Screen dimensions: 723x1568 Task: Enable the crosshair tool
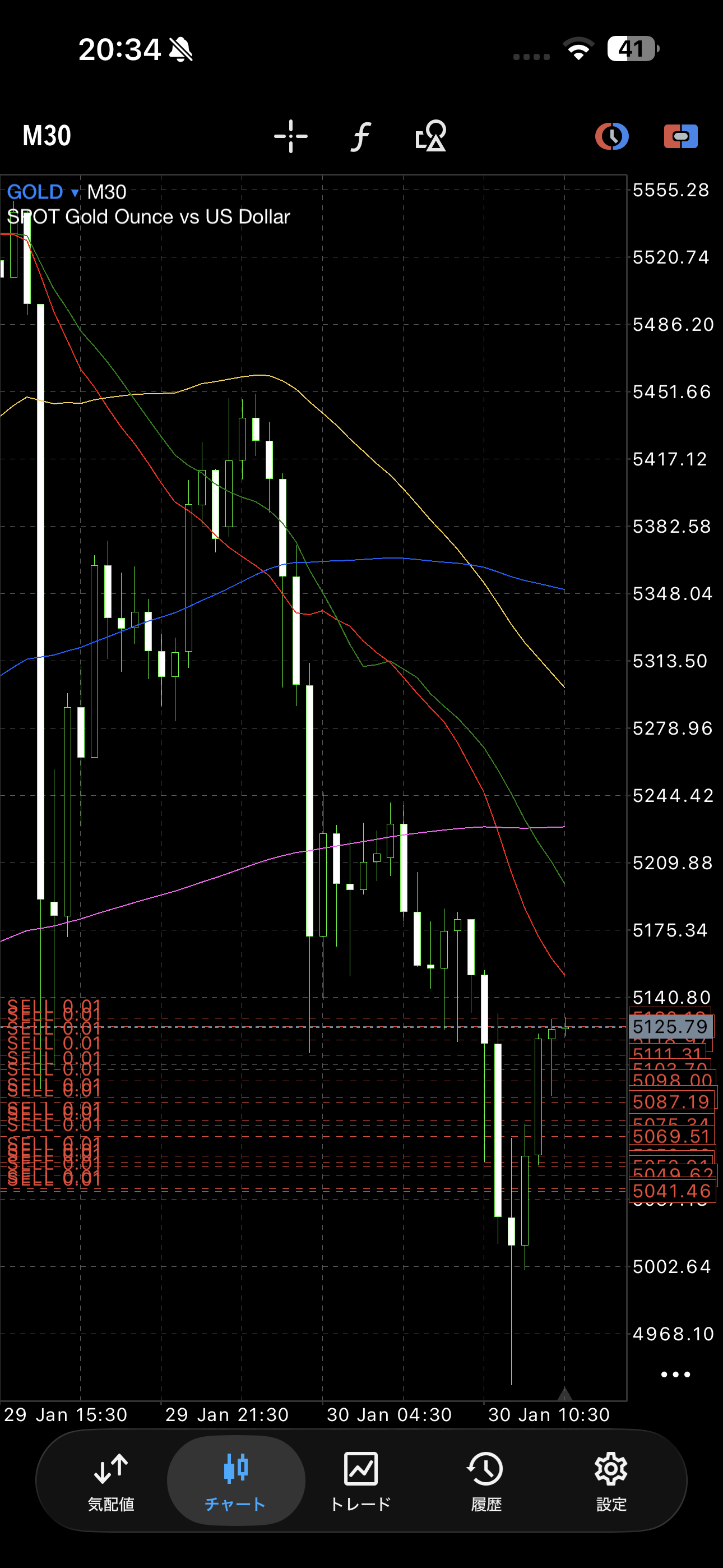(291, 136)
